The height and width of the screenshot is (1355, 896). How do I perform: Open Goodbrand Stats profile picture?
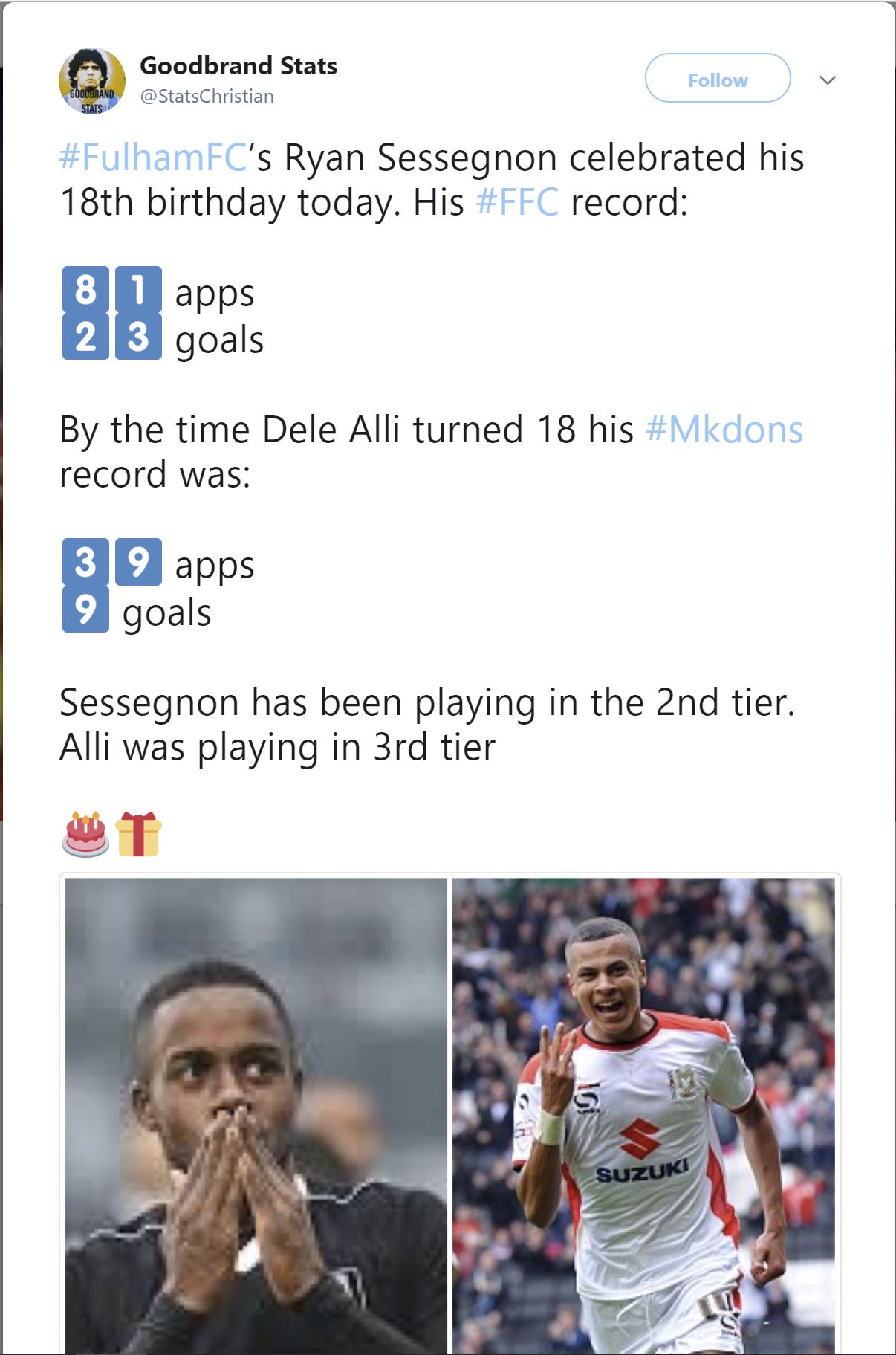click(92, 81)
